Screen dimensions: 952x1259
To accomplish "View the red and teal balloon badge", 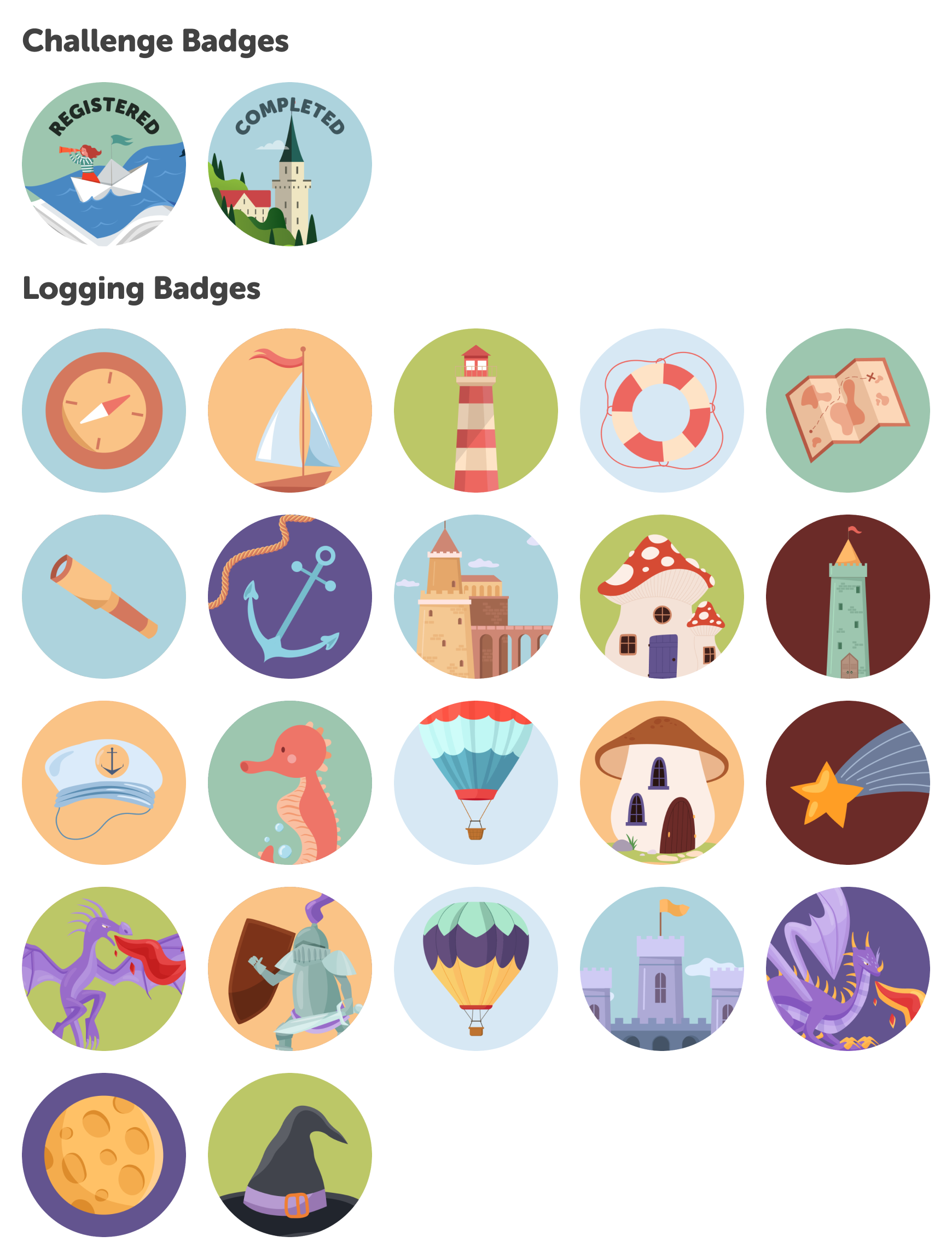I will point(475,783).
